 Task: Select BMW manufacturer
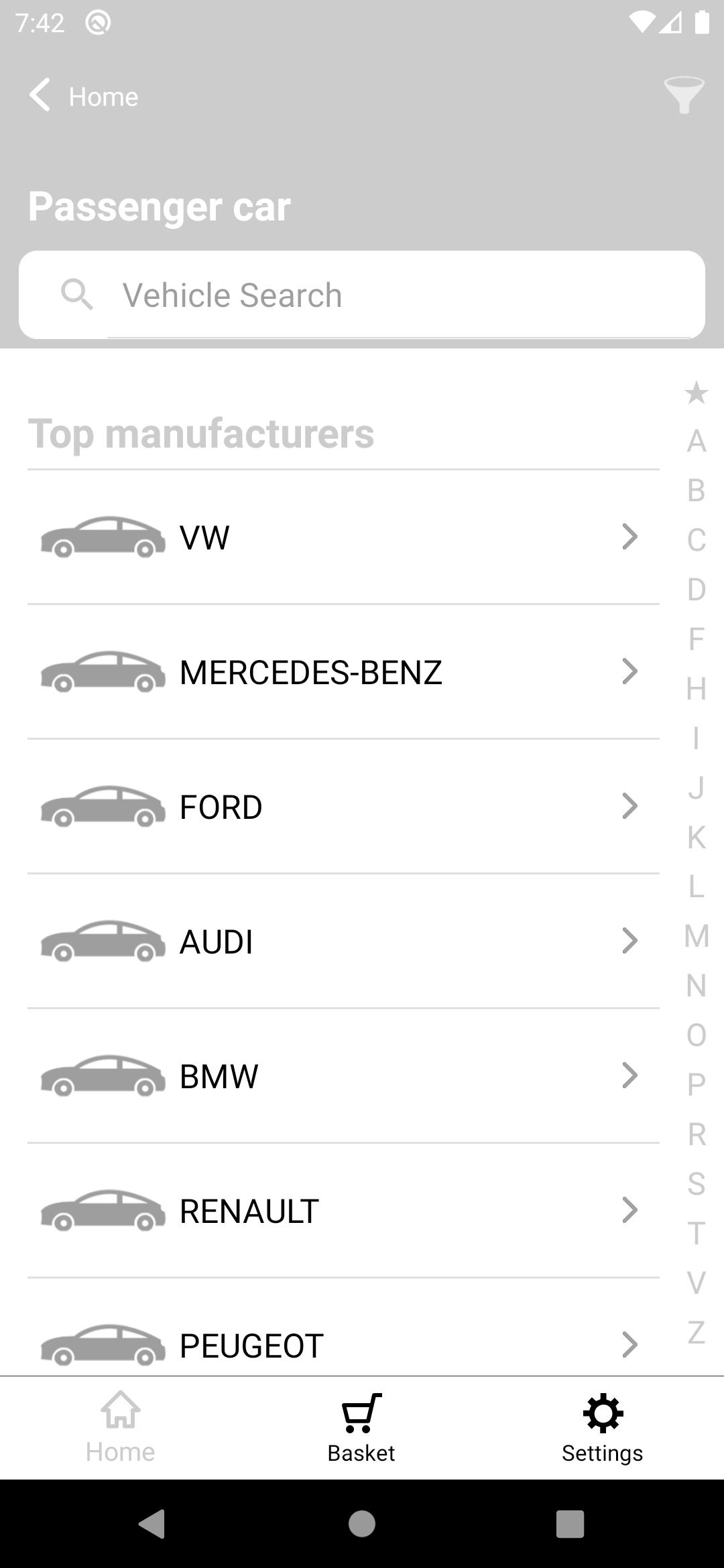point(342,1076)
